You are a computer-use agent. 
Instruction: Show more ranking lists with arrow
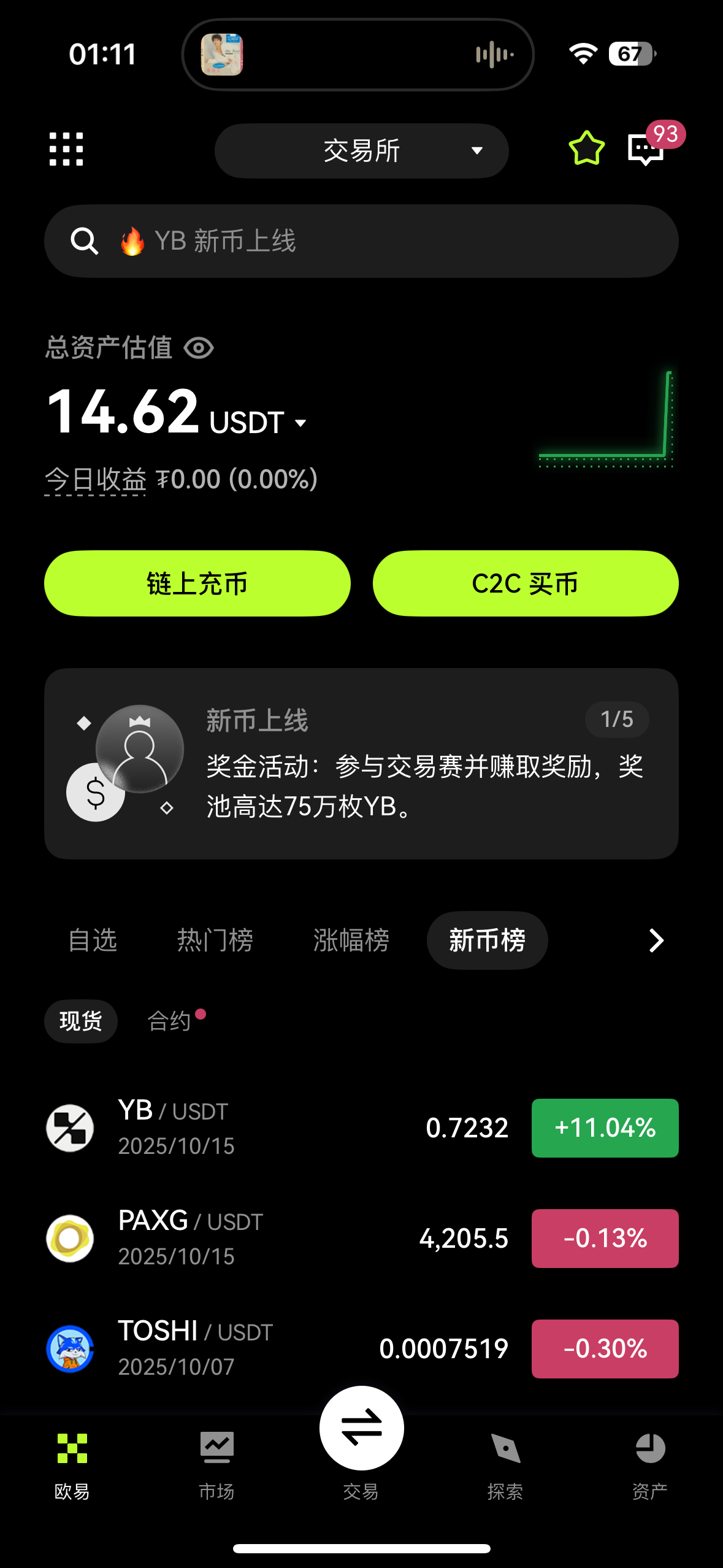coord(656,940)
